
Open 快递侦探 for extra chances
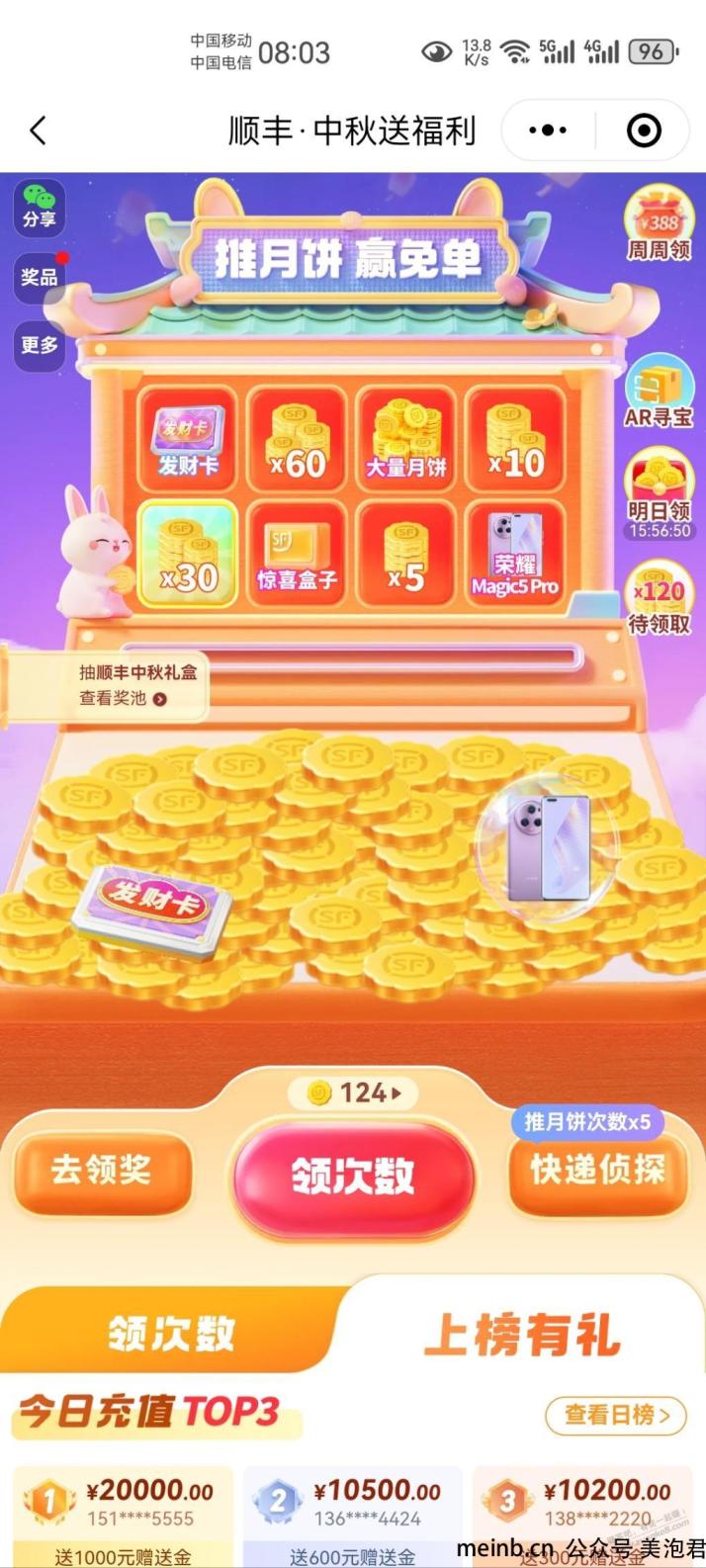[597, 1172]
